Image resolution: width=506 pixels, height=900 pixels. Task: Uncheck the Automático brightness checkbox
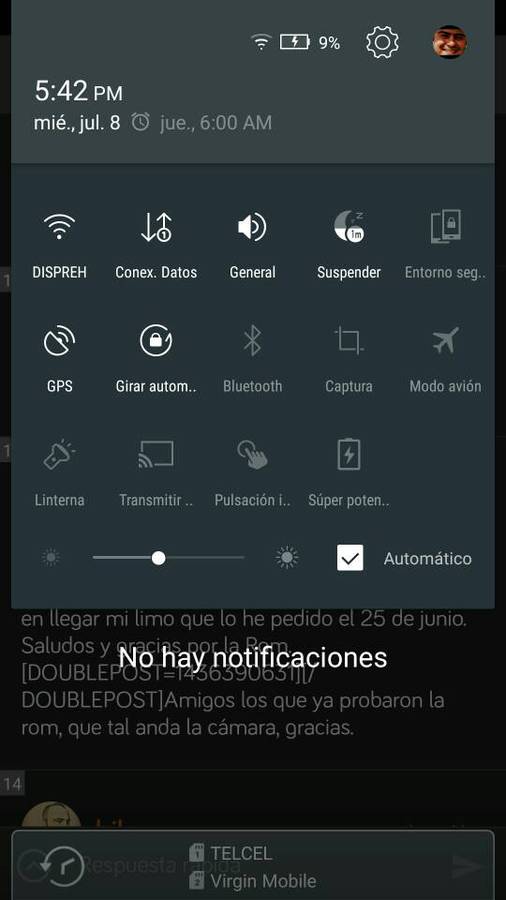350,557
